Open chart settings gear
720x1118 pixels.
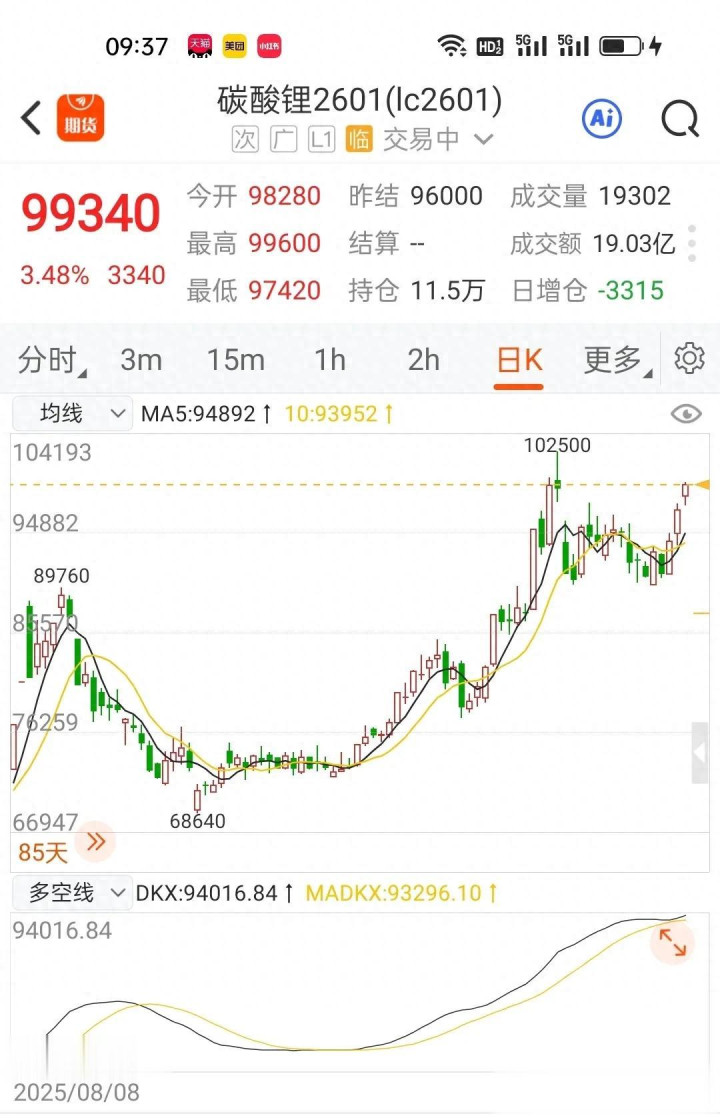689,358
